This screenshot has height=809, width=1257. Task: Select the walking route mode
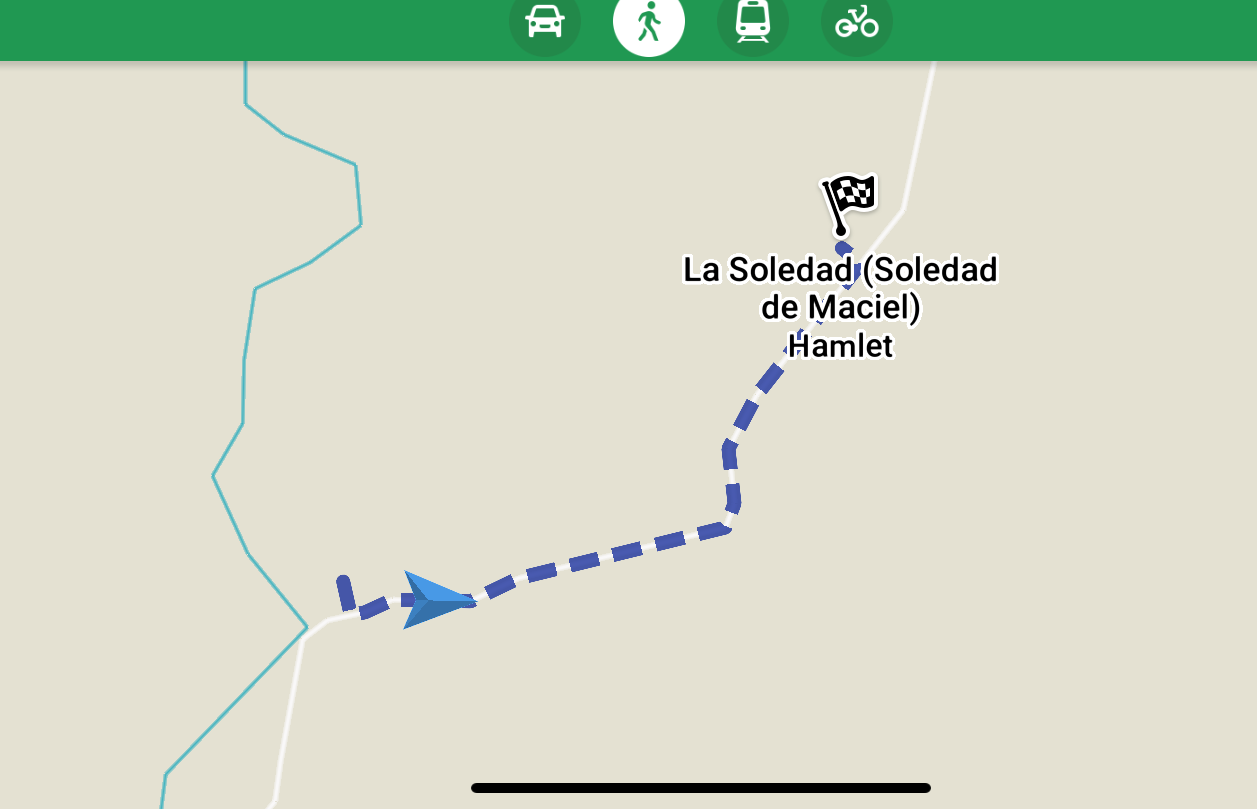coord(649,21)
